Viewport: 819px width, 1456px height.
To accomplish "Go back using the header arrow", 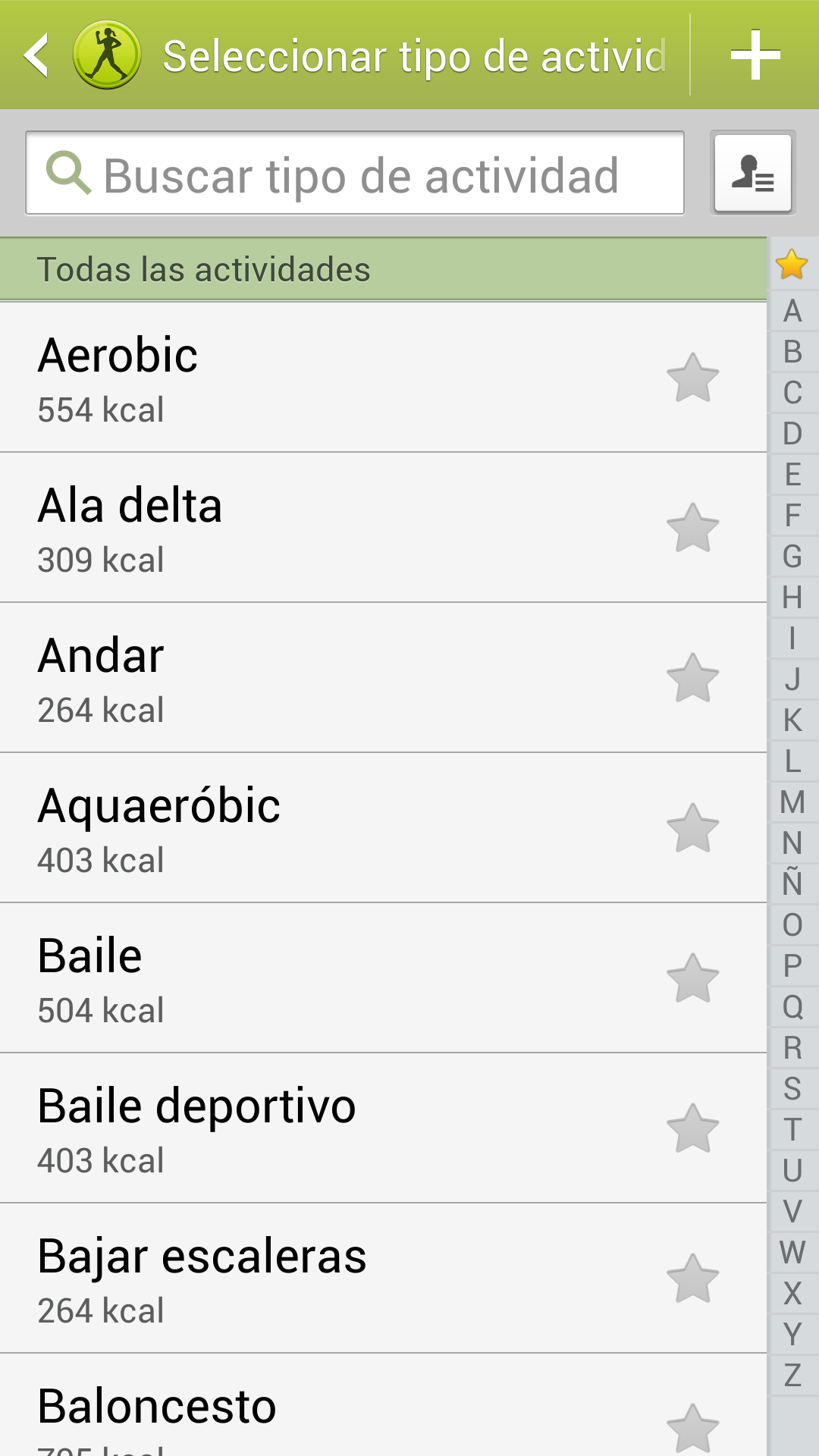I will tap(36, 55).
